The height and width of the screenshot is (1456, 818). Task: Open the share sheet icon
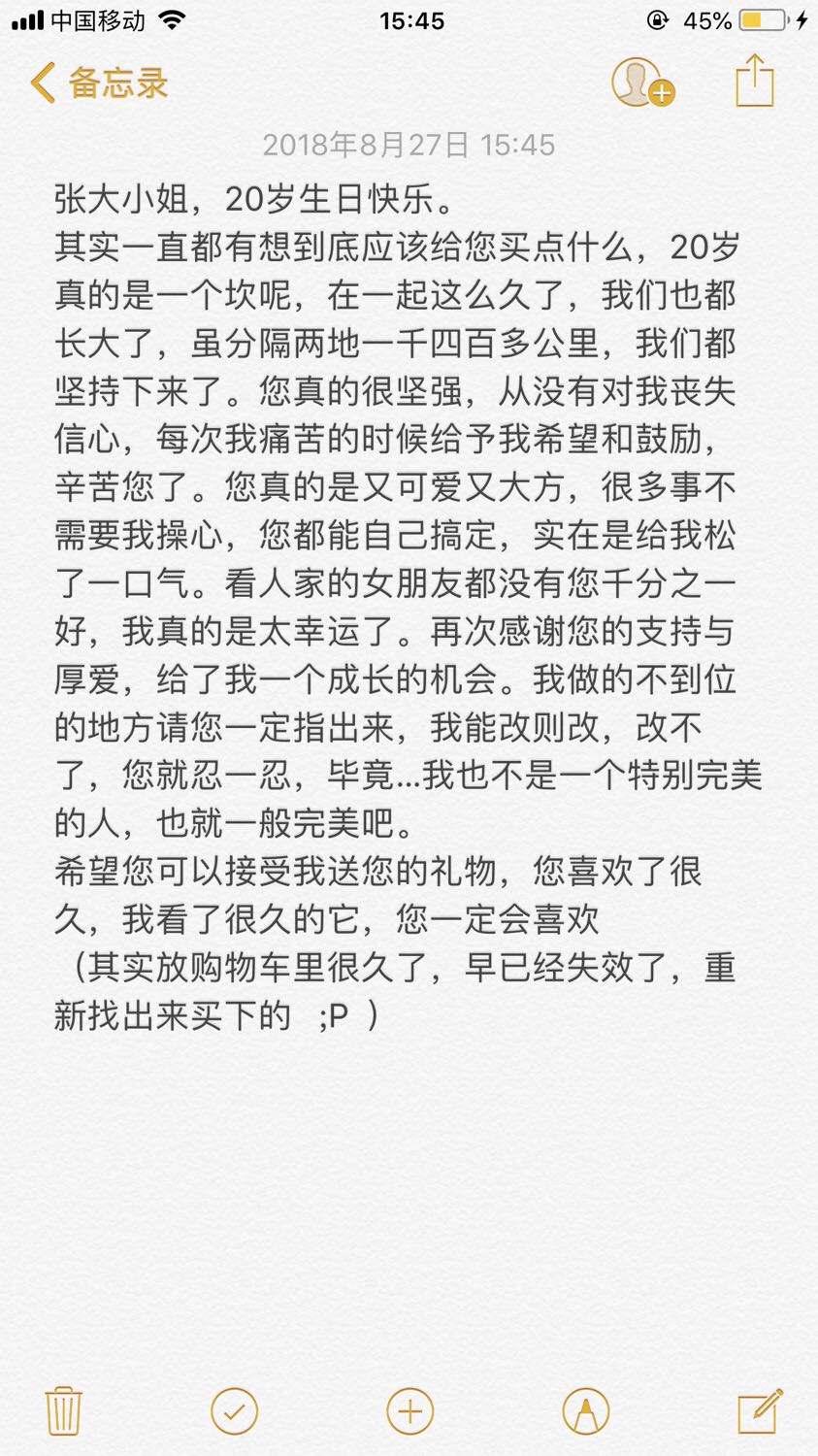pyautogui.click(x=755, y=81)
